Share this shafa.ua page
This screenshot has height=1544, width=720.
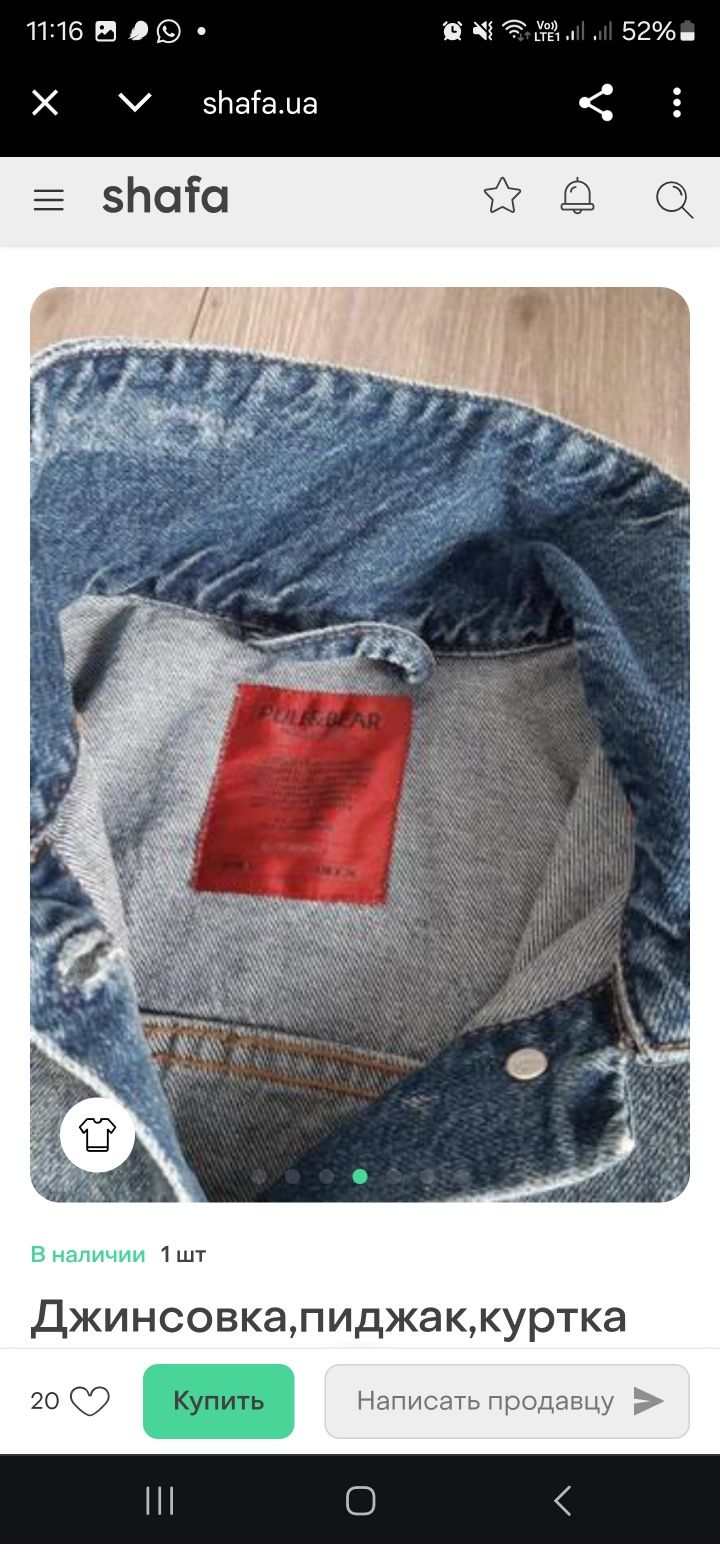coord(596,103)
